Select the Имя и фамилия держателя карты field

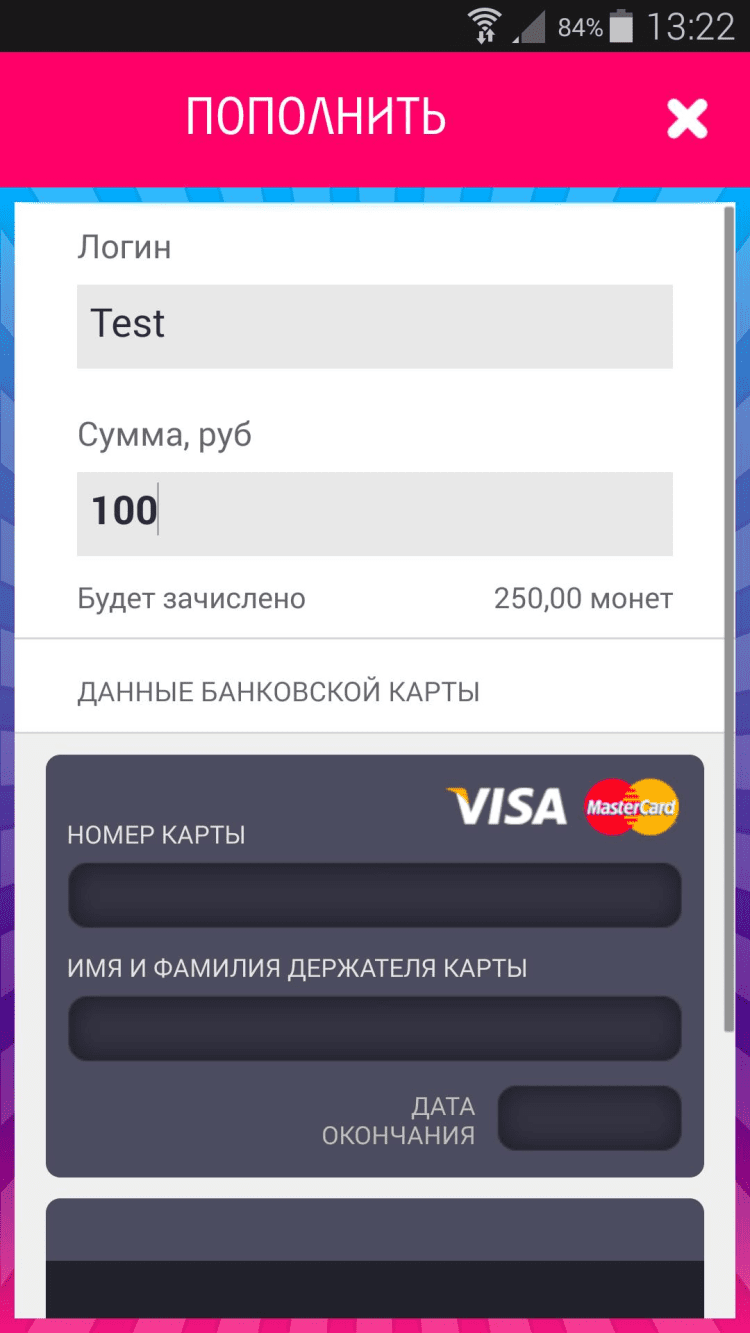(374, 1028)
